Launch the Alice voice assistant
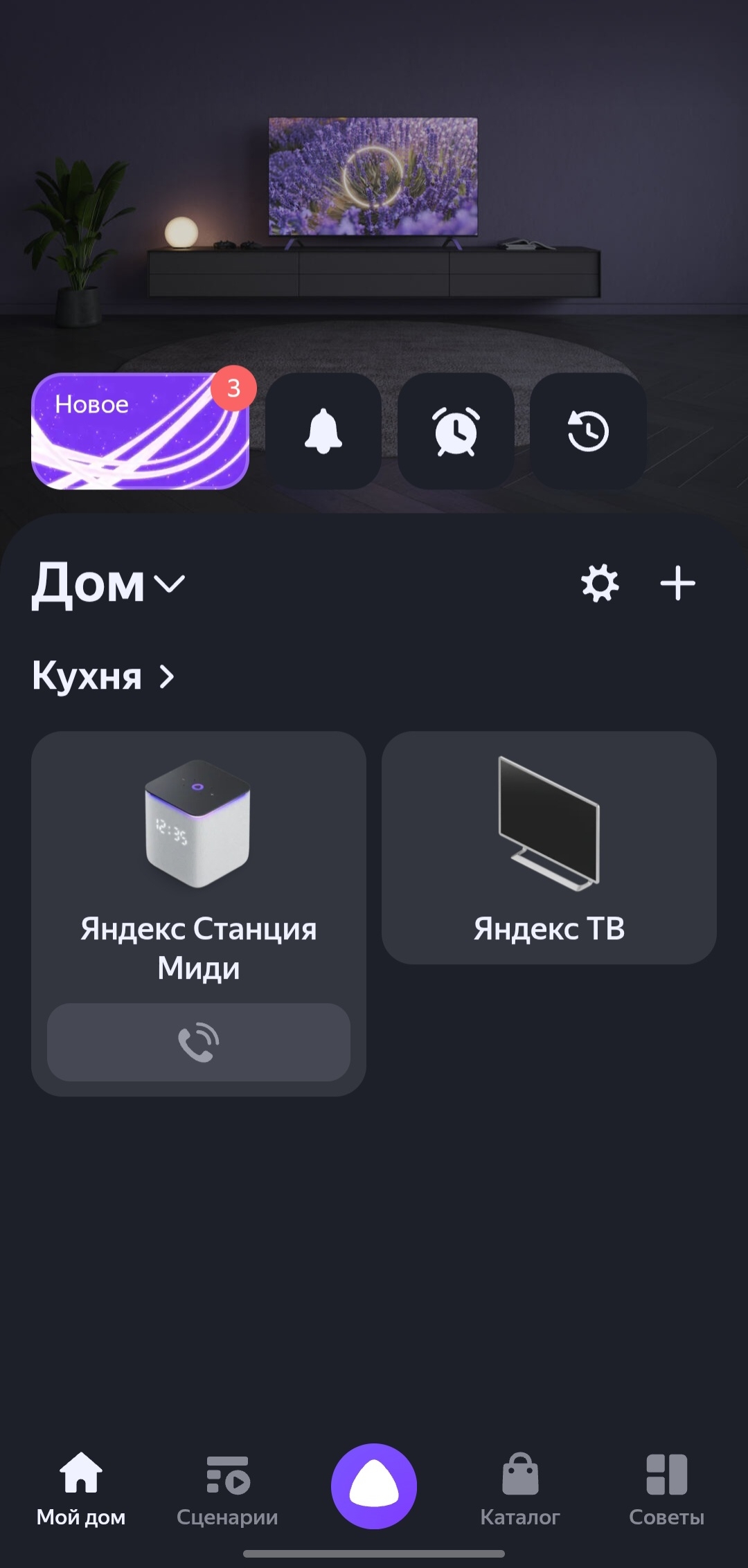The width and height of the screenshot is (748, 1568). click(x=374, y=1486)
